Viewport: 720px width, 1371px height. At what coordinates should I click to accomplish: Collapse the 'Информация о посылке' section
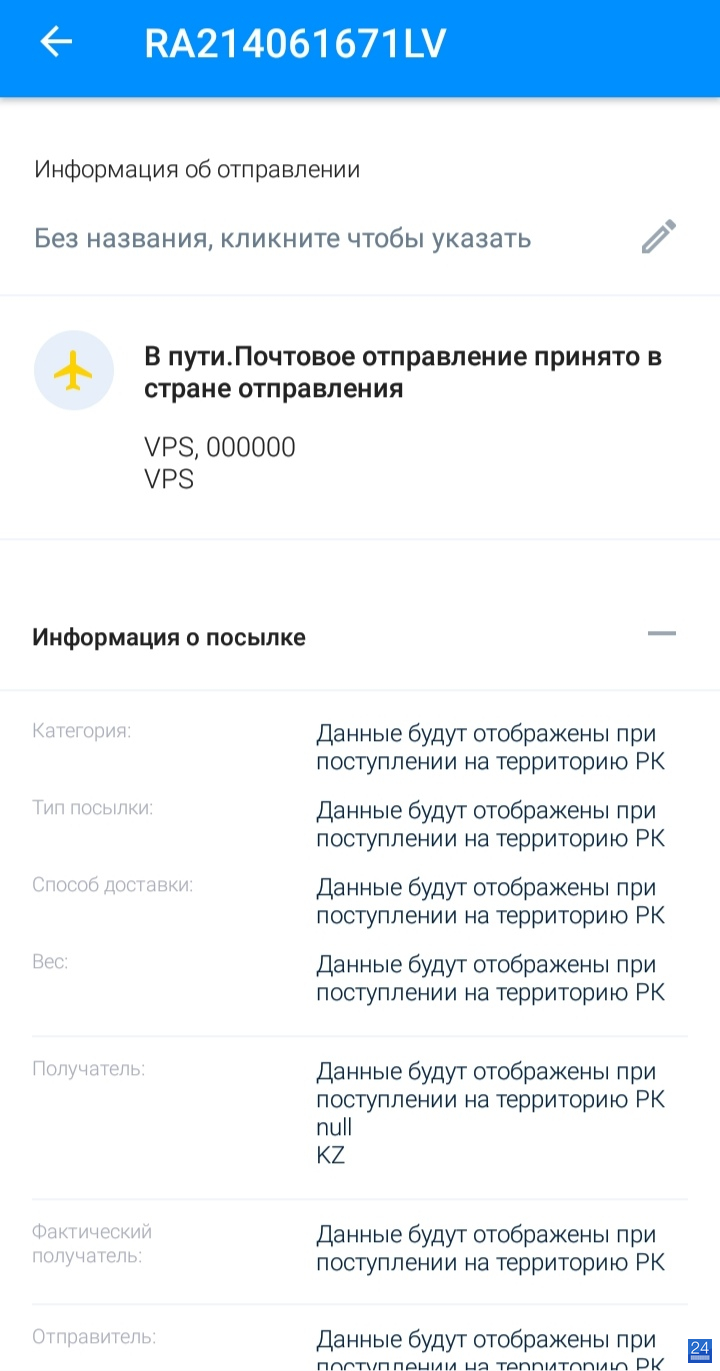pos(662,634)
